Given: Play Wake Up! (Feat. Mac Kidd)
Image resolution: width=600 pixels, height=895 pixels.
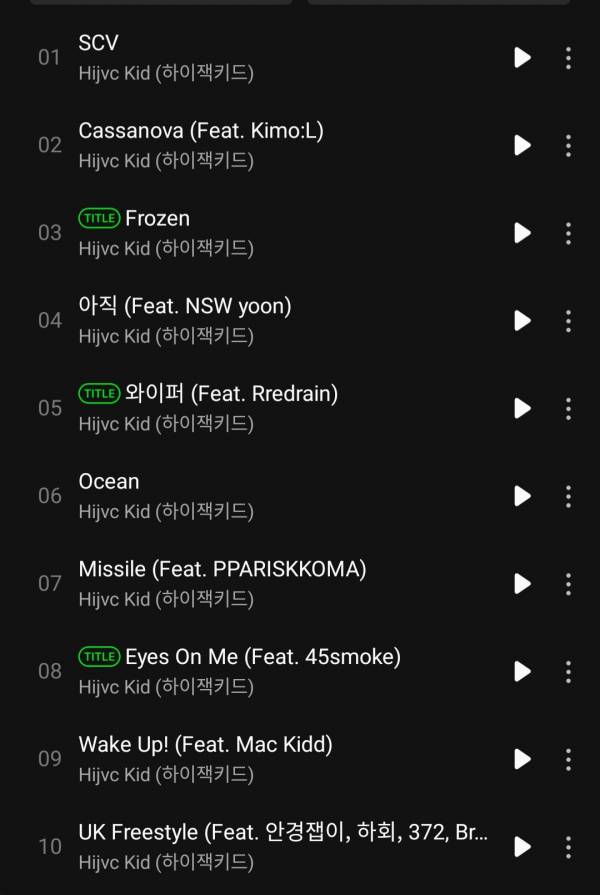Looking at the screenshot, I should pos(522,759).
